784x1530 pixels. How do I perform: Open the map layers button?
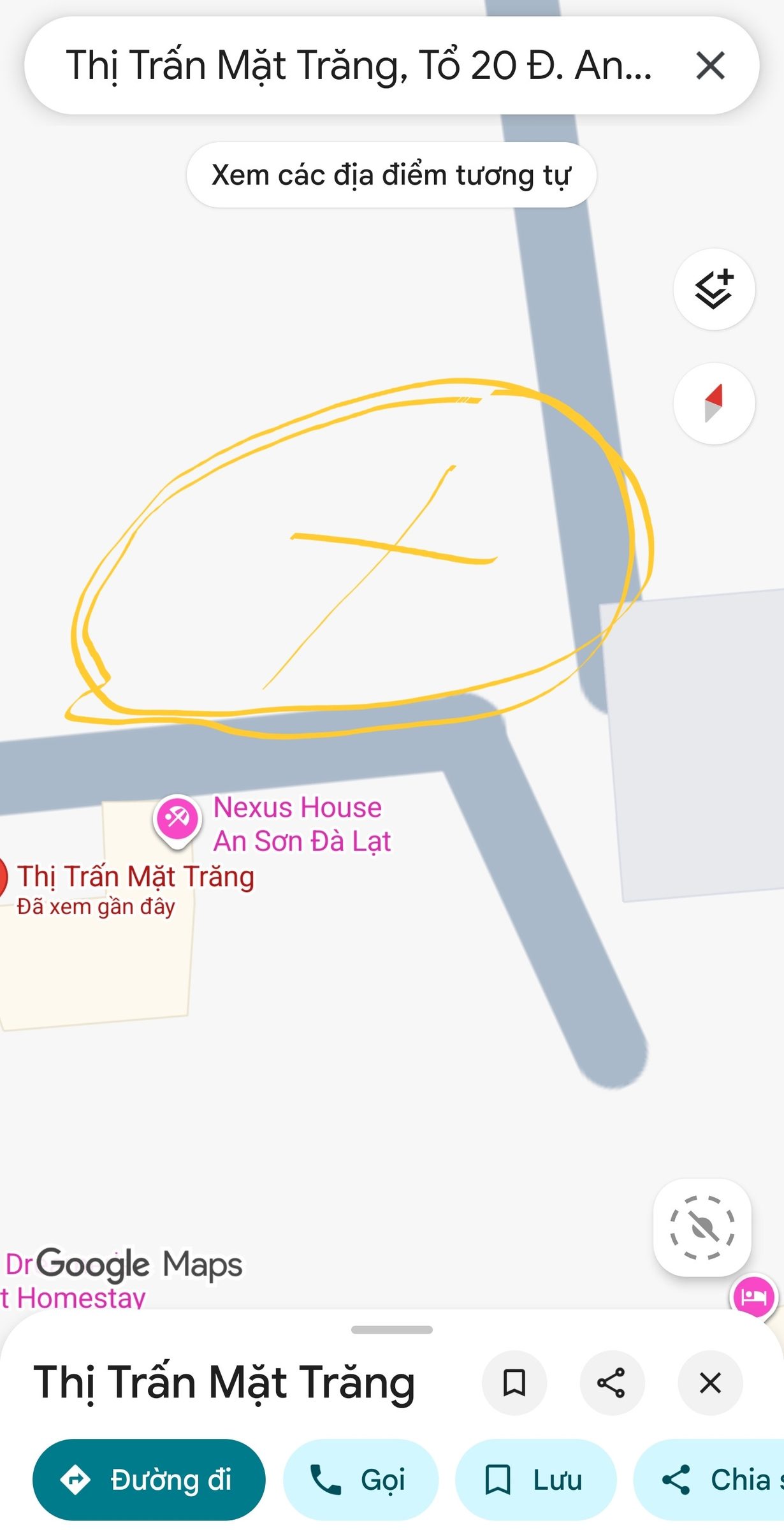pyautogui.click(x=714, y=289)
